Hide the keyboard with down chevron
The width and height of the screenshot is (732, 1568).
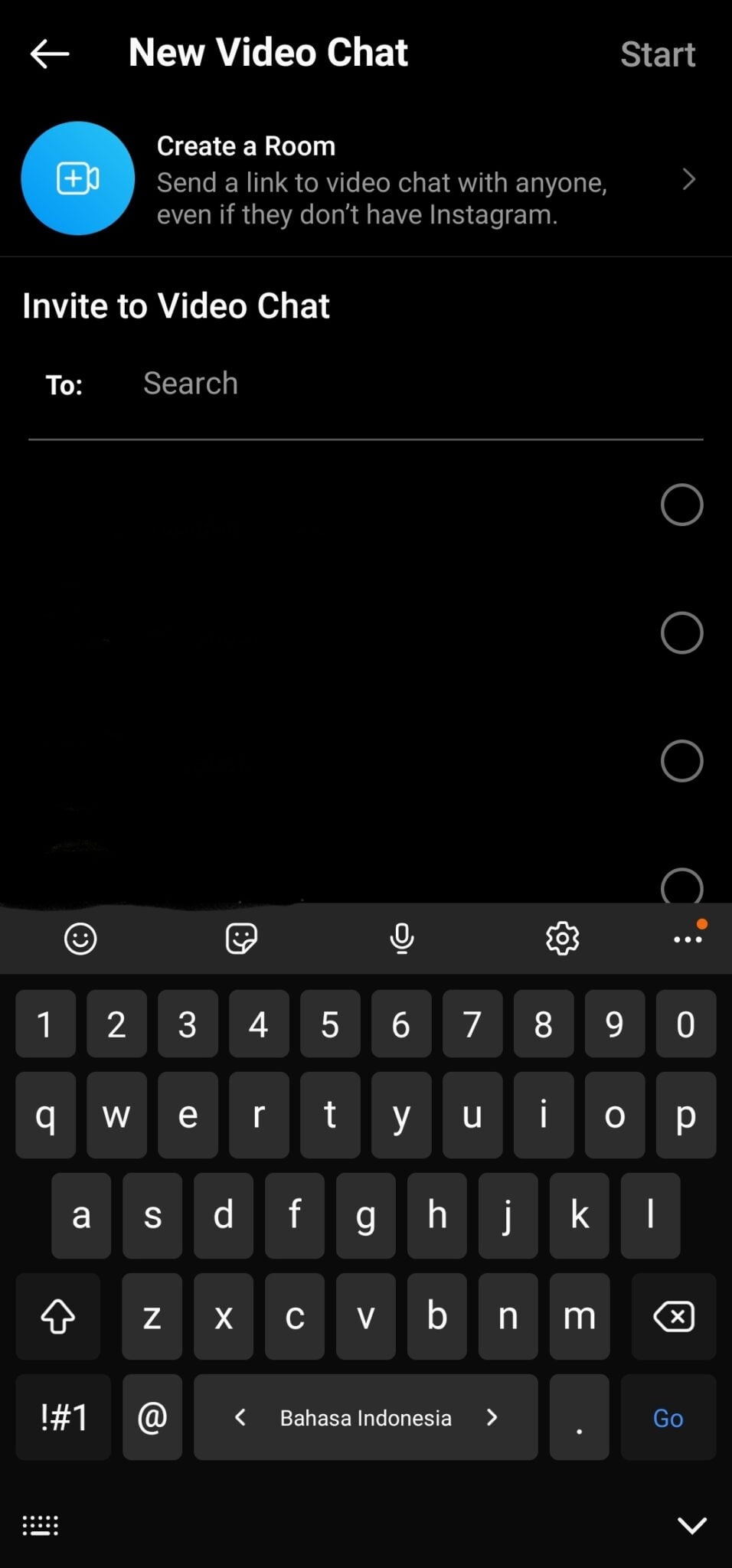point(692,1525)
